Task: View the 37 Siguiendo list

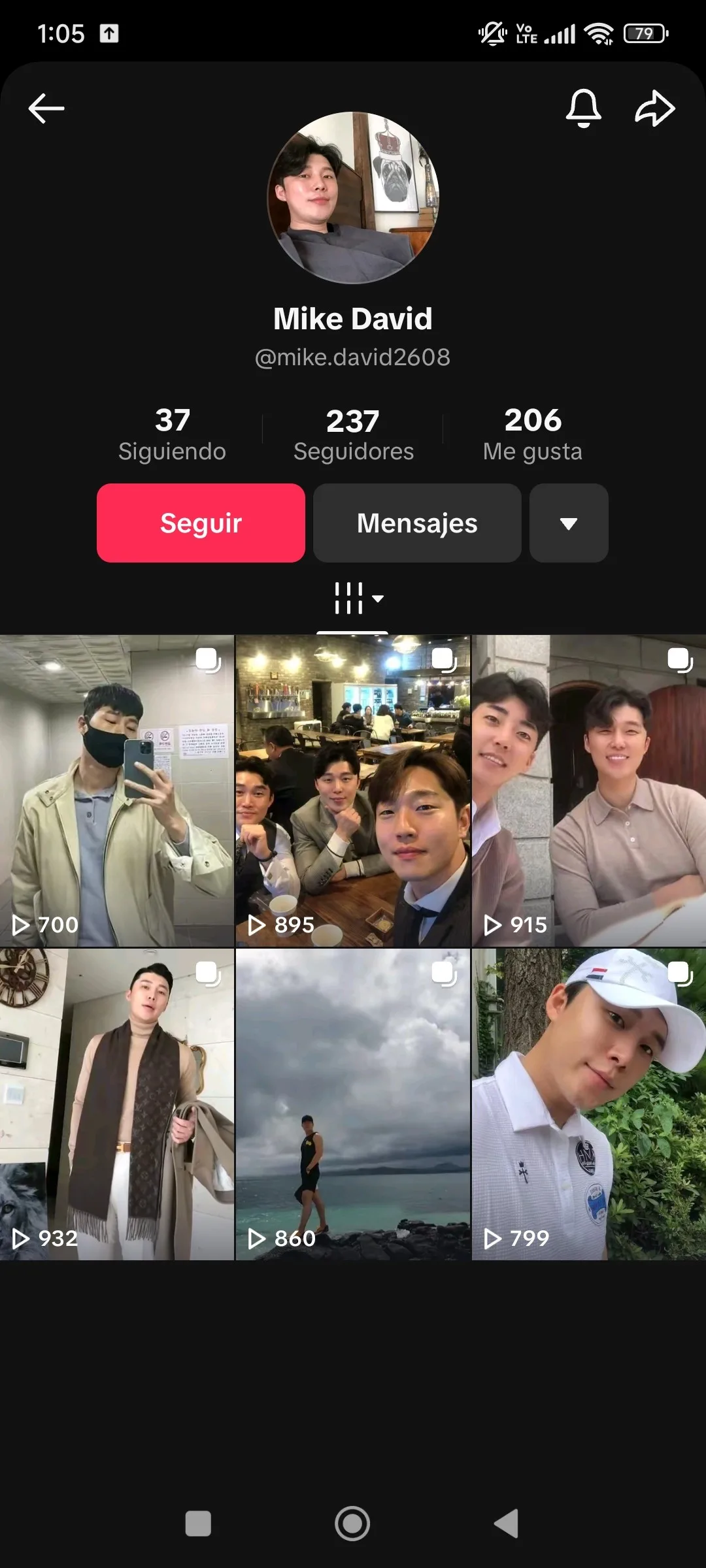Action: pos(172,434)
